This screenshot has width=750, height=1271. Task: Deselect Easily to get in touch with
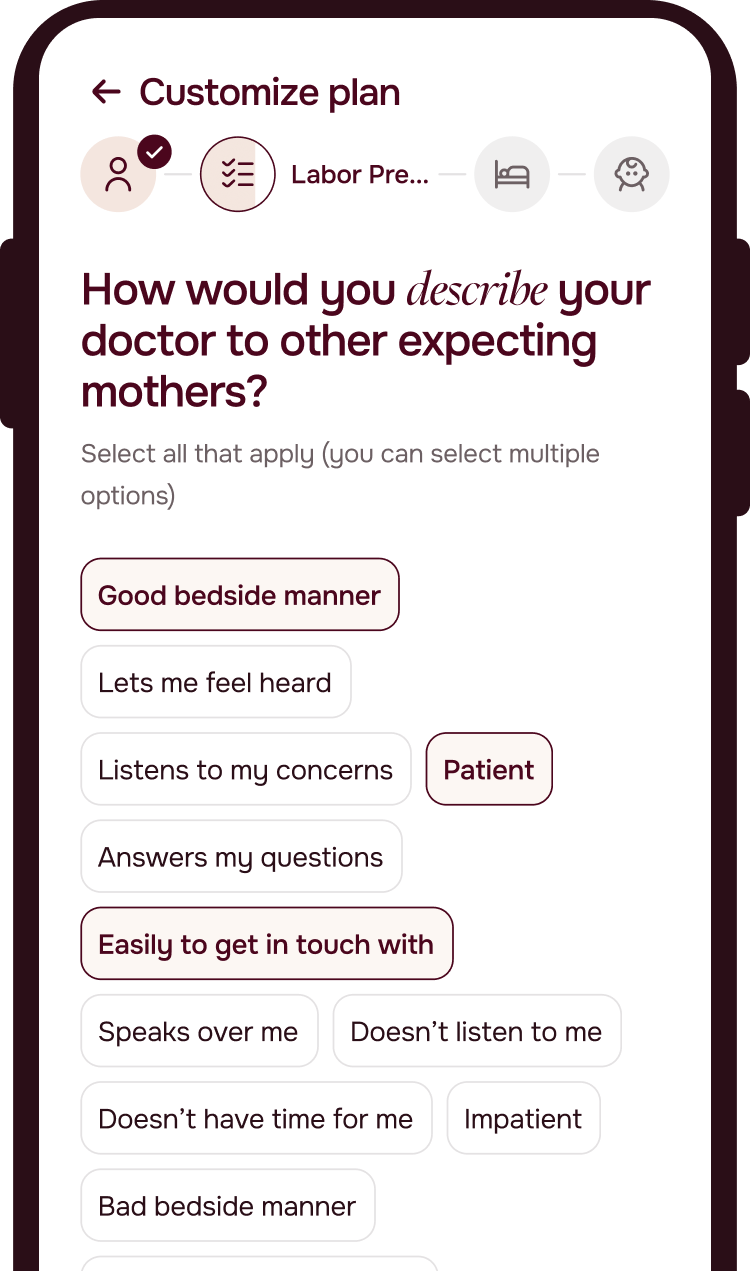(x=266, y=943)
